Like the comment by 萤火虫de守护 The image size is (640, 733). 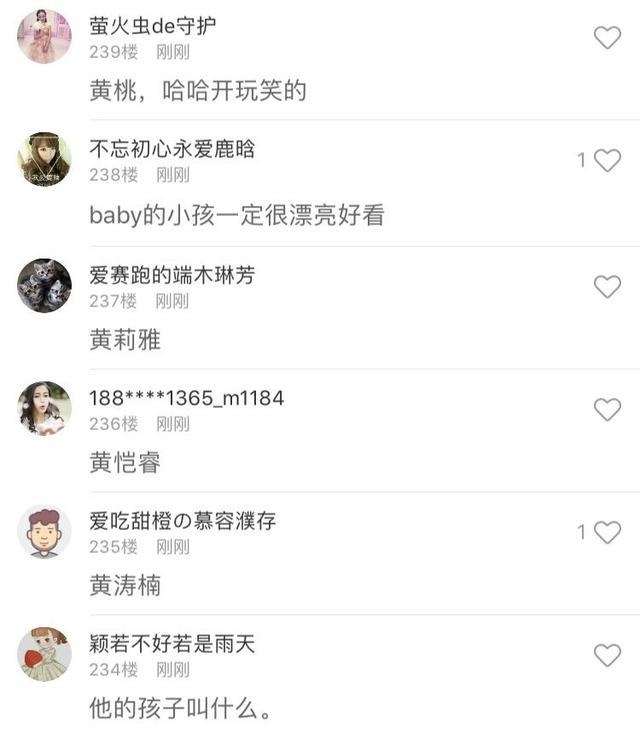(607, 38)
